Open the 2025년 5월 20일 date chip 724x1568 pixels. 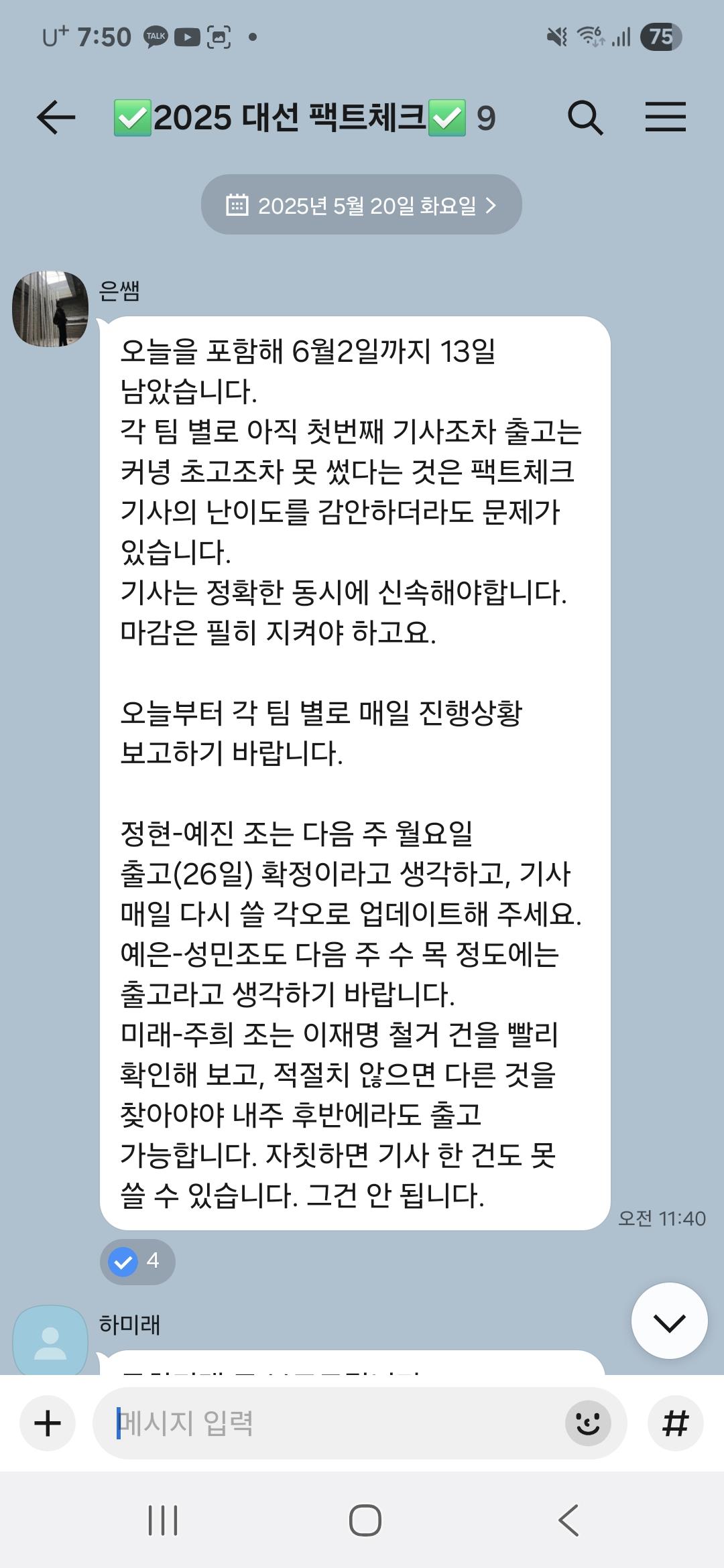tap(361, 205)
